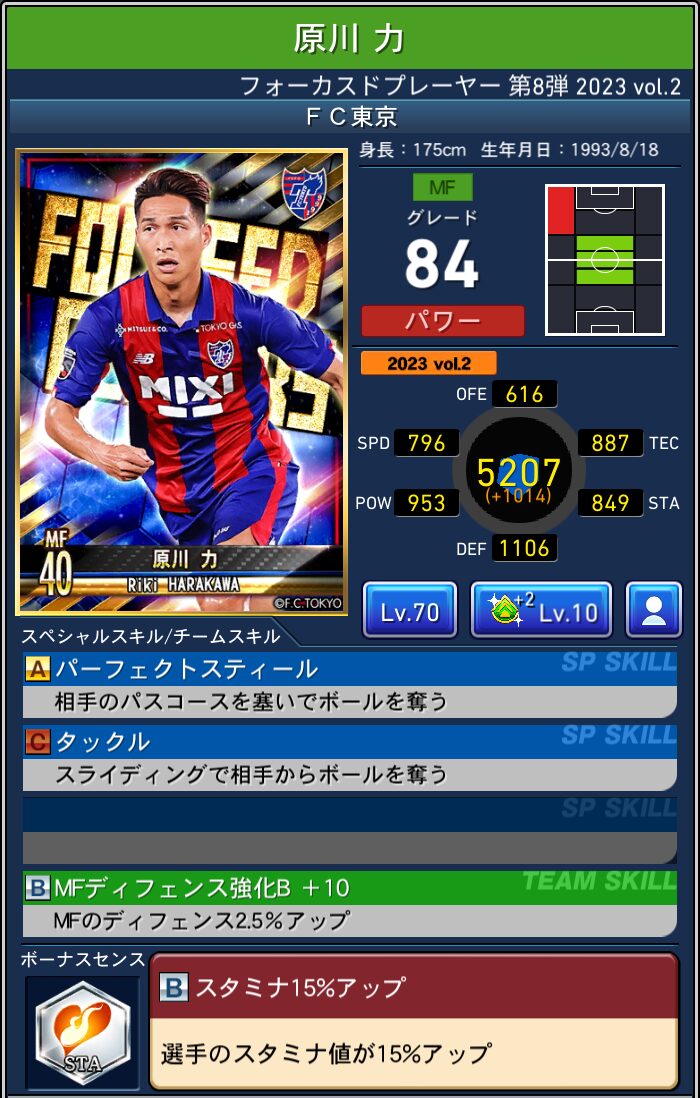This screenshot has height=1098, width=700.
Task: Open the player profile icon
Action: tap(653, 611)
